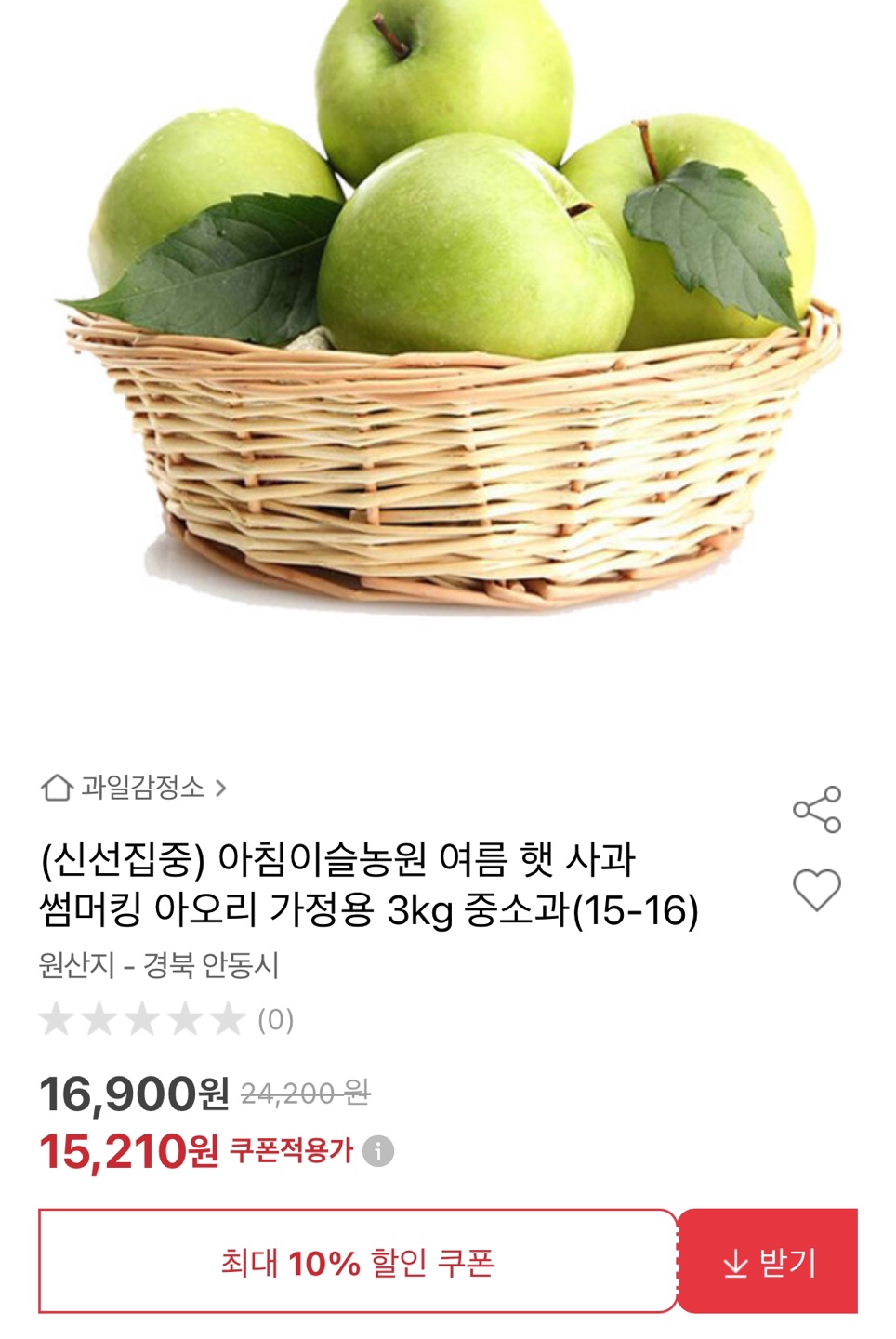Open the 과일감정소 store link
This screenshot has height=1339, width=896.
pyautogui.click(x=135, y=788)
